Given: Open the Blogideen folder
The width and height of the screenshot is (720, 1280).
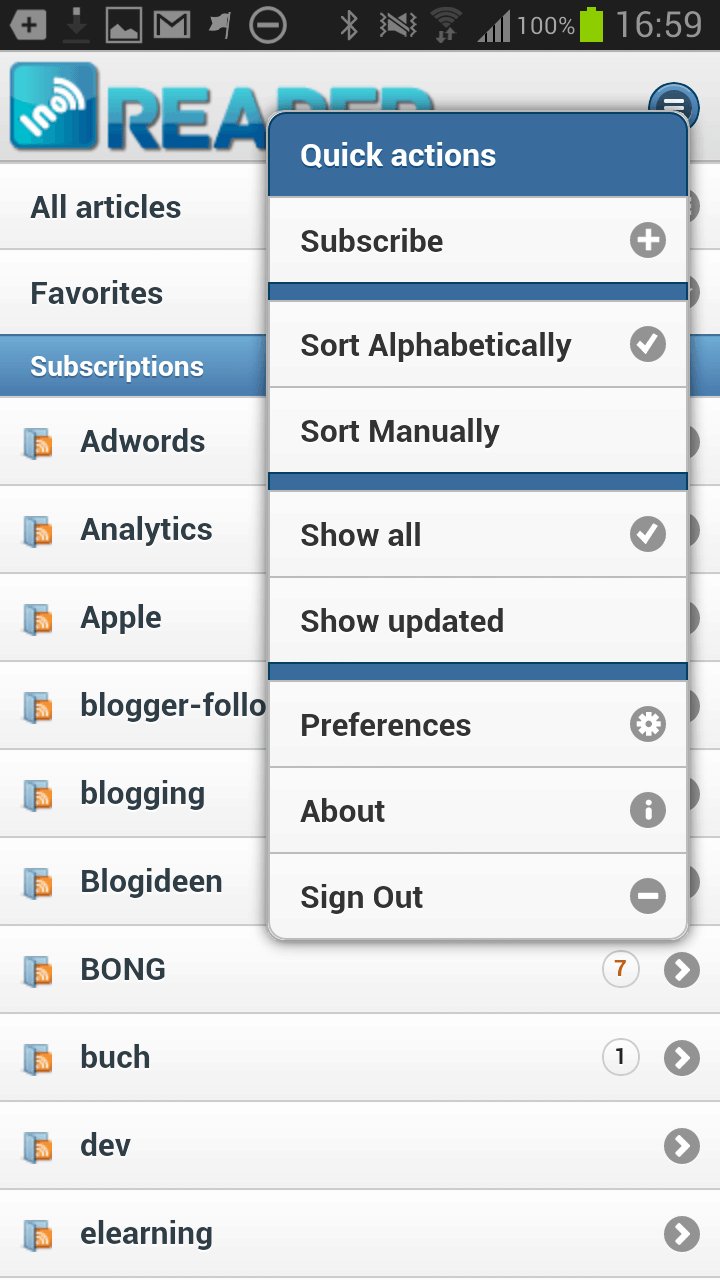Looking at the screenshot, I should point(151,881).
